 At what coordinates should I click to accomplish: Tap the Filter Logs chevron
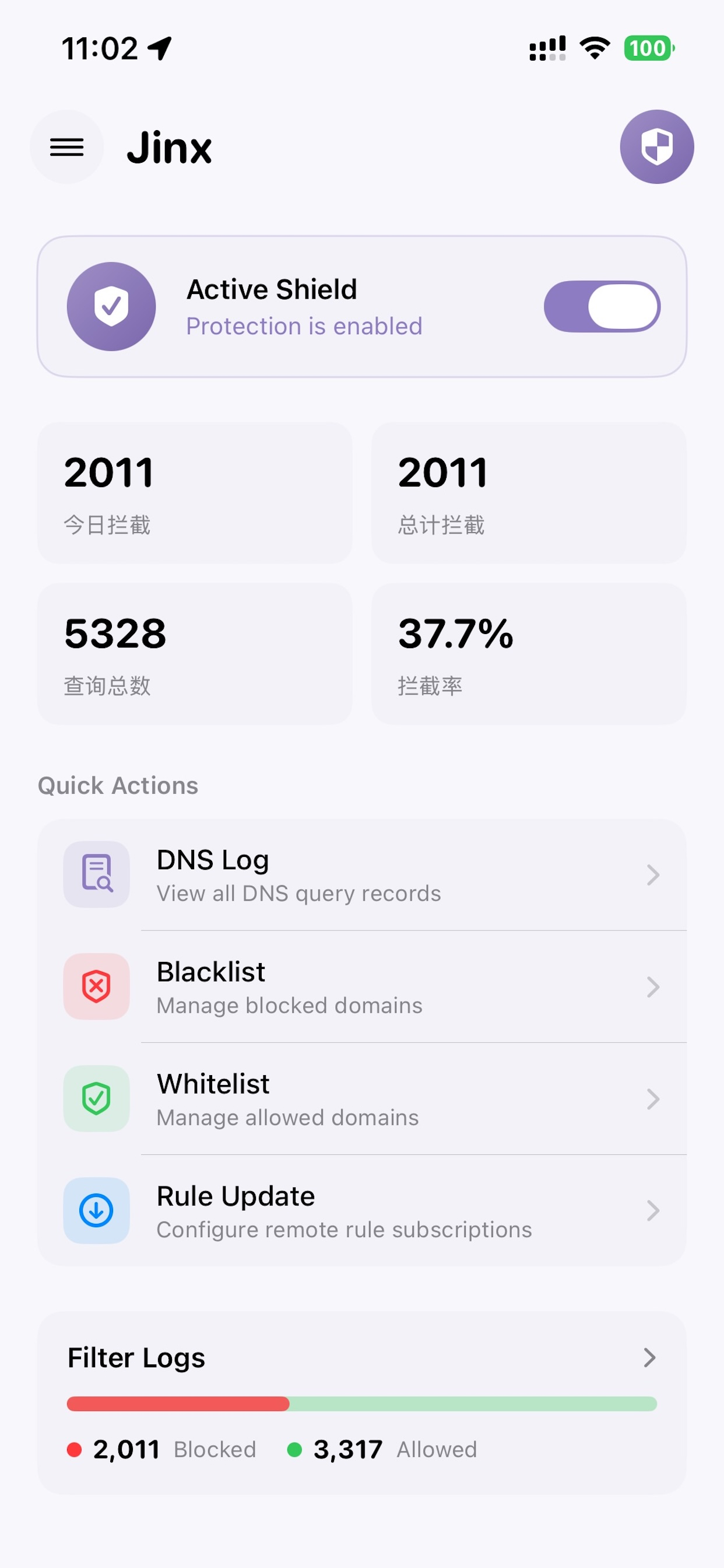point(651,1358)
